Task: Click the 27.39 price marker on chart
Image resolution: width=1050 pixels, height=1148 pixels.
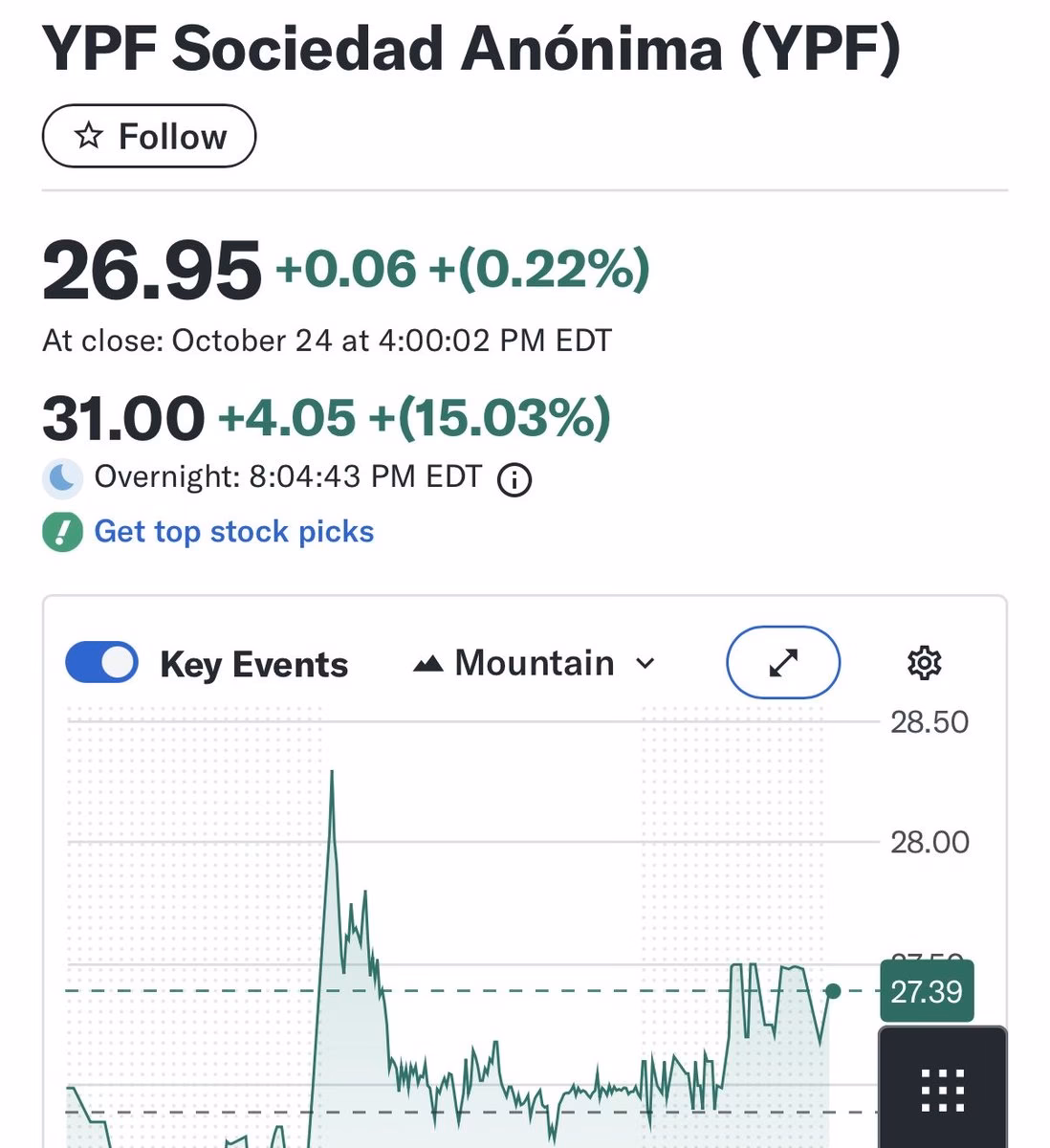Action: 925,992
